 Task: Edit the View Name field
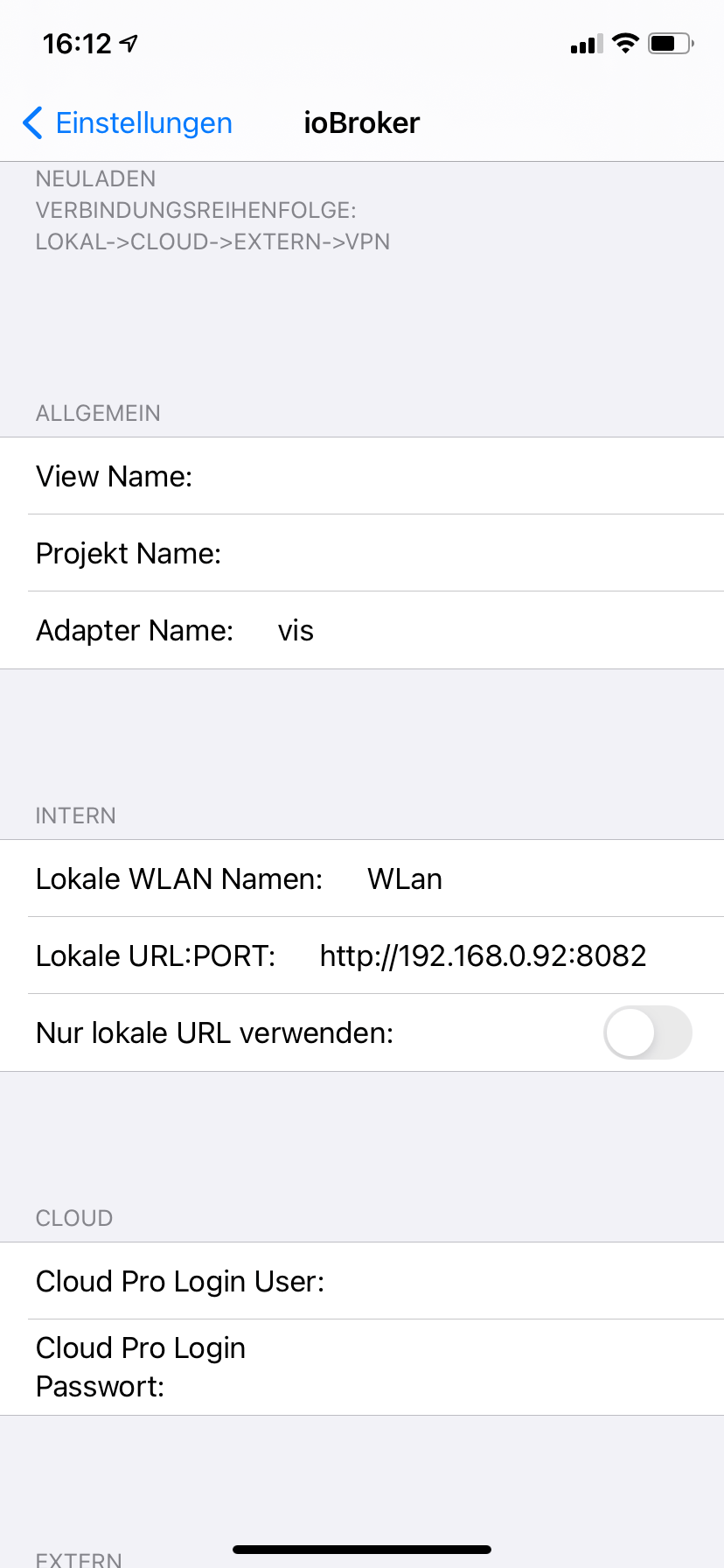455,476
